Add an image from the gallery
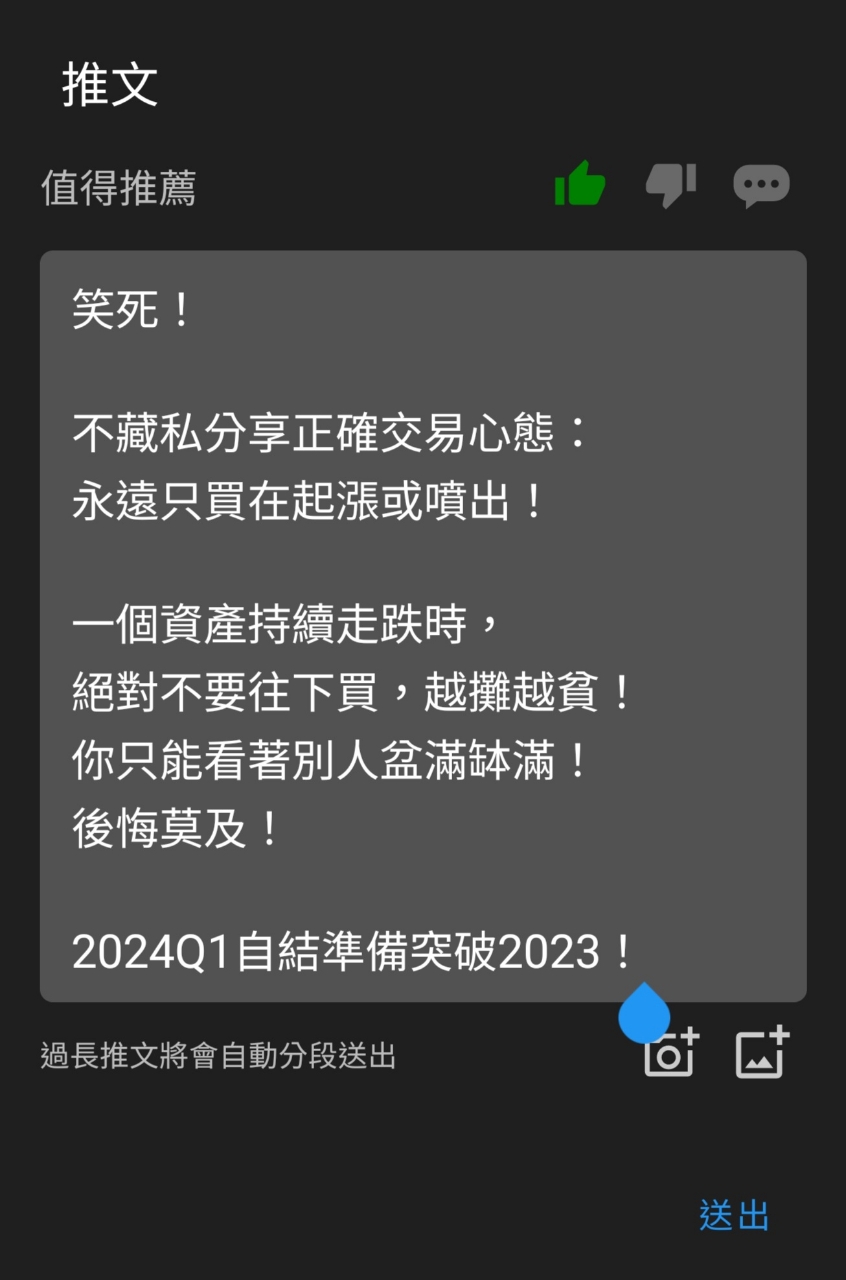 click(762, 1052)
